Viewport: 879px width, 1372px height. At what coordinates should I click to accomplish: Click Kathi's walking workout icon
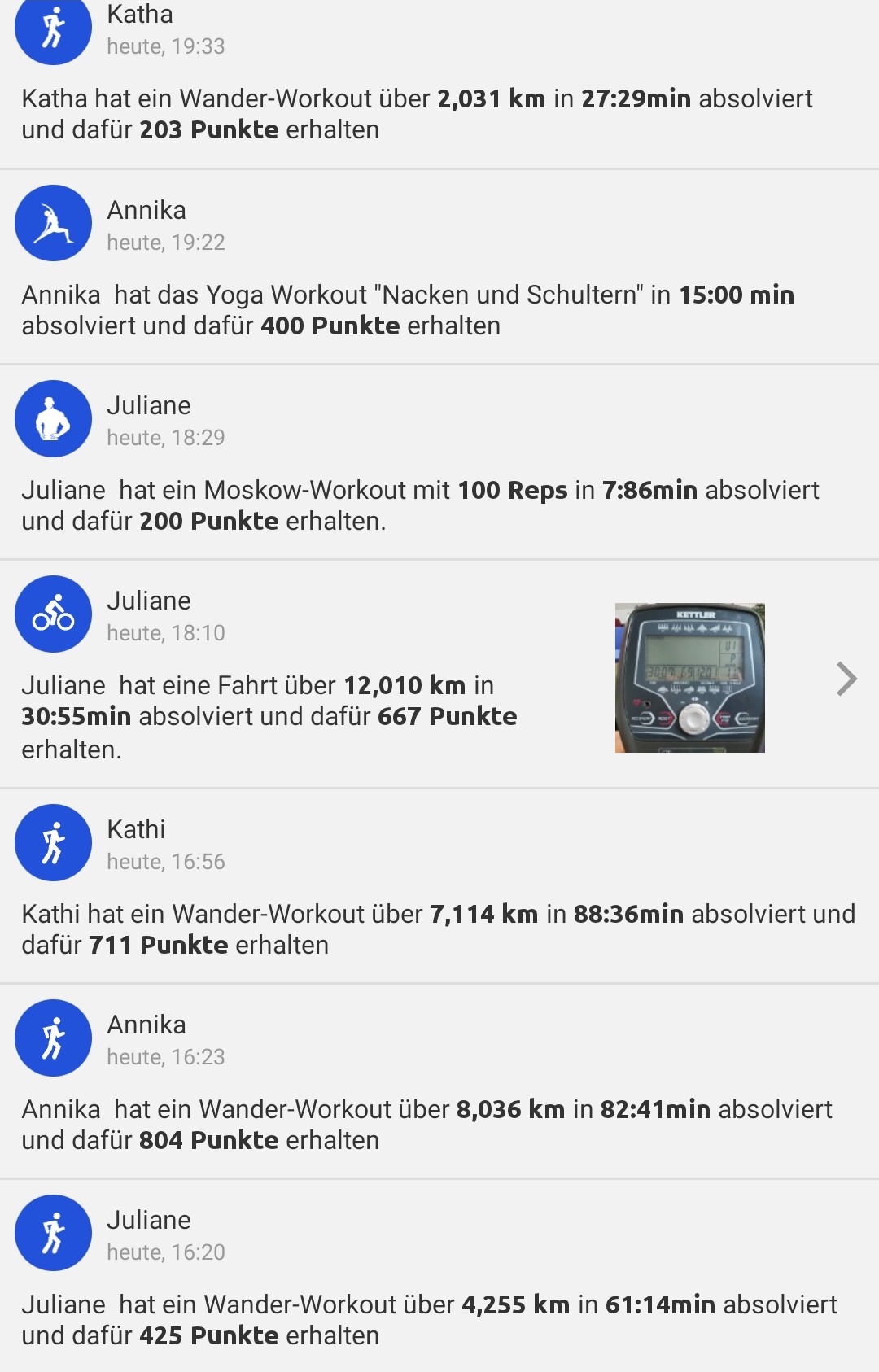click(x=53, y=843)
